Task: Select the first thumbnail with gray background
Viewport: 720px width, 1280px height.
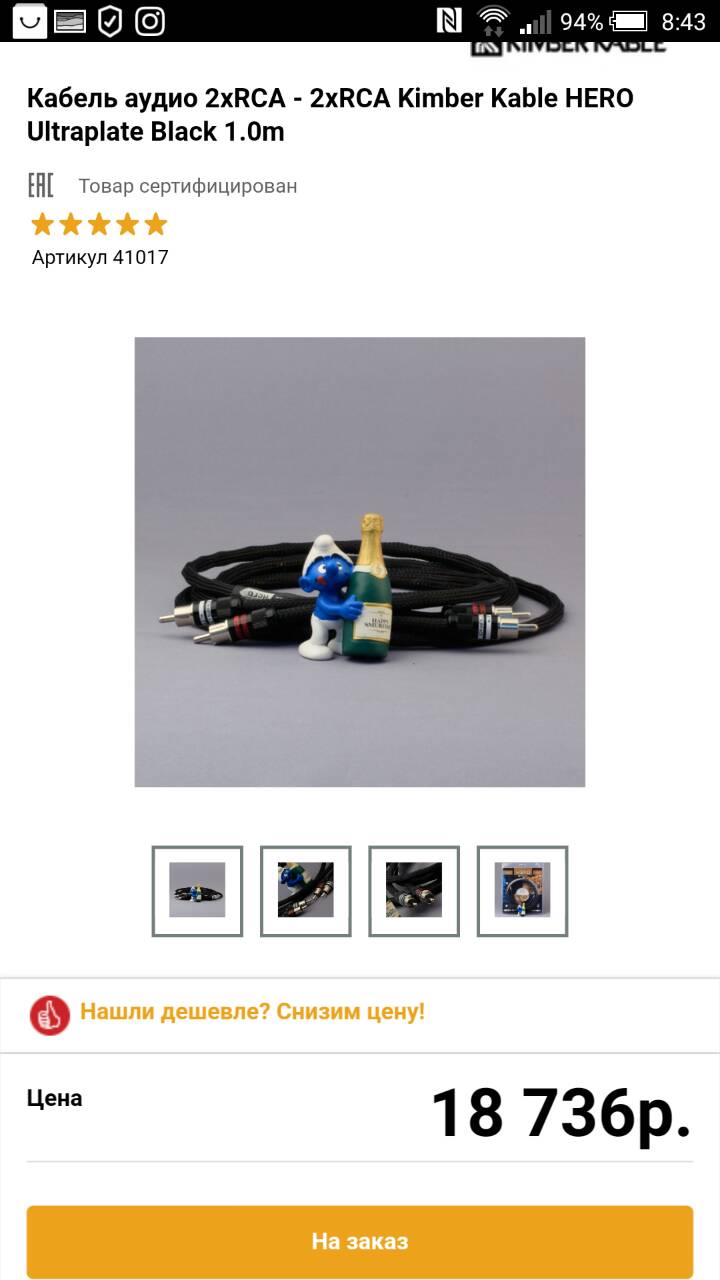Action: (x=197, y=891)
